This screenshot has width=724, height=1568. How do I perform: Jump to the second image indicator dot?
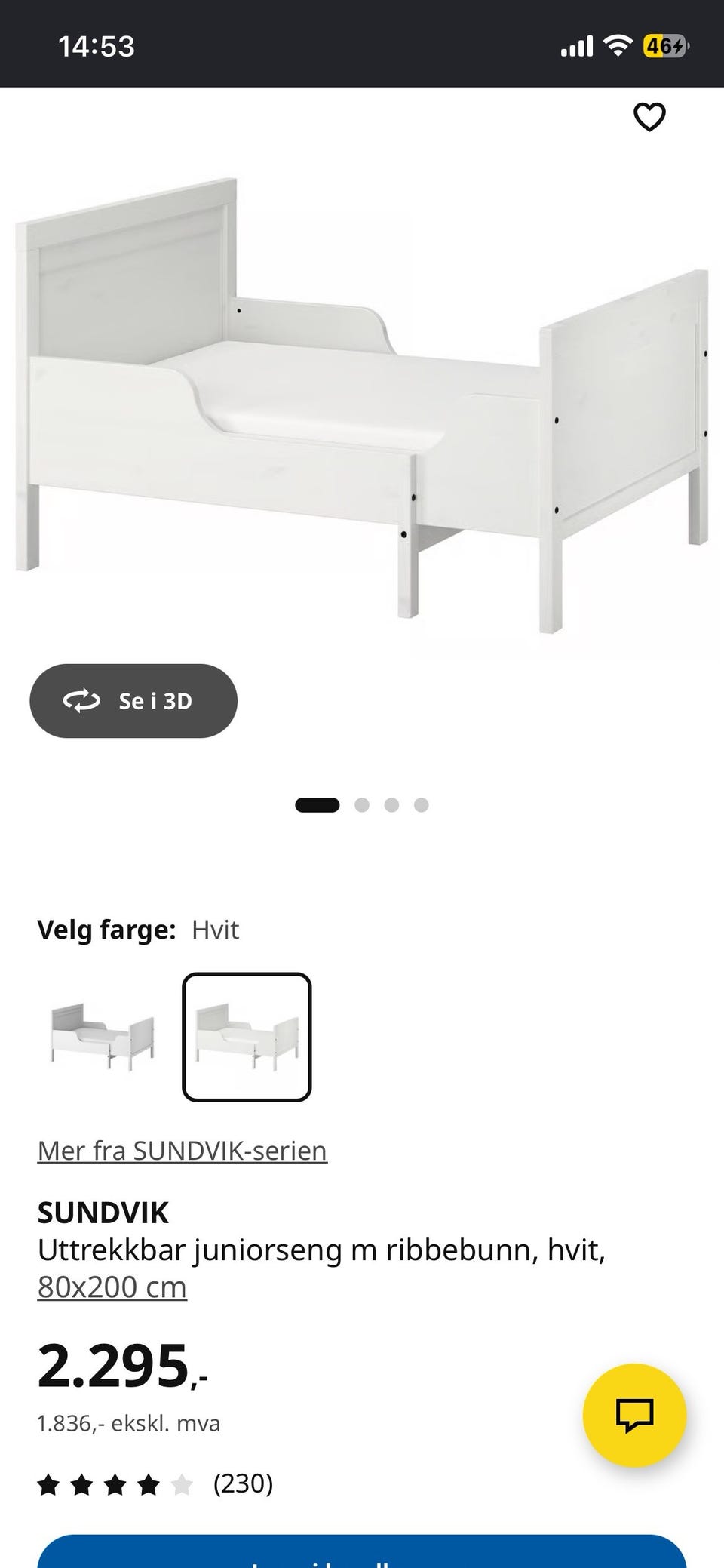[362, 805]
